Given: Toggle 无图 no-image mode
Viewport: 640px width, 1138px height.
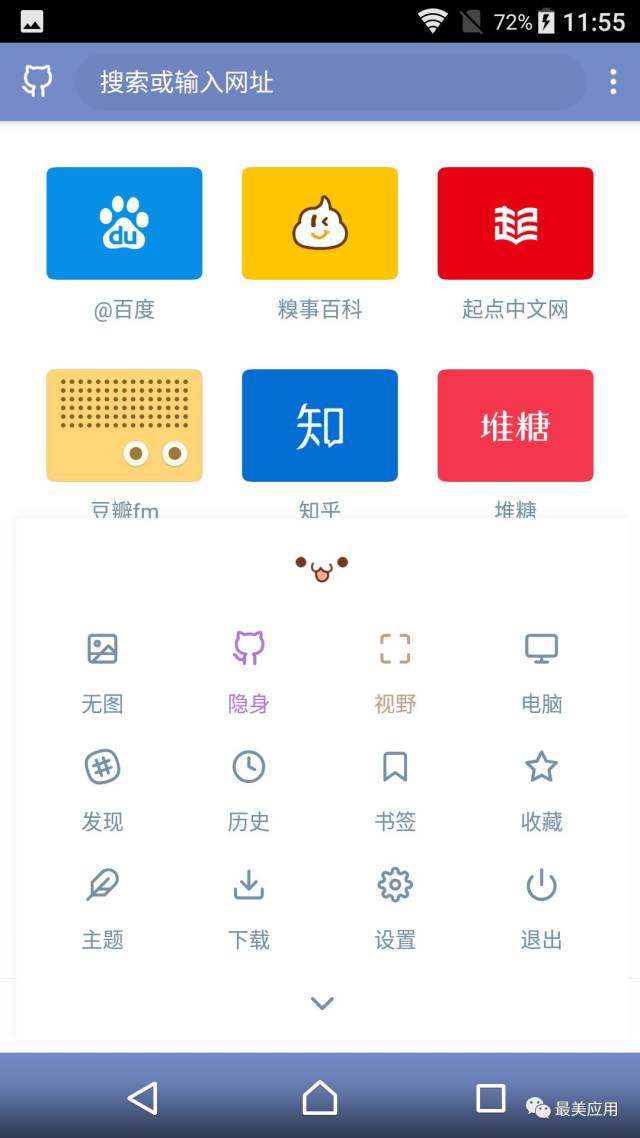Looking at the screenshot, I should click(x=102, y=672).
